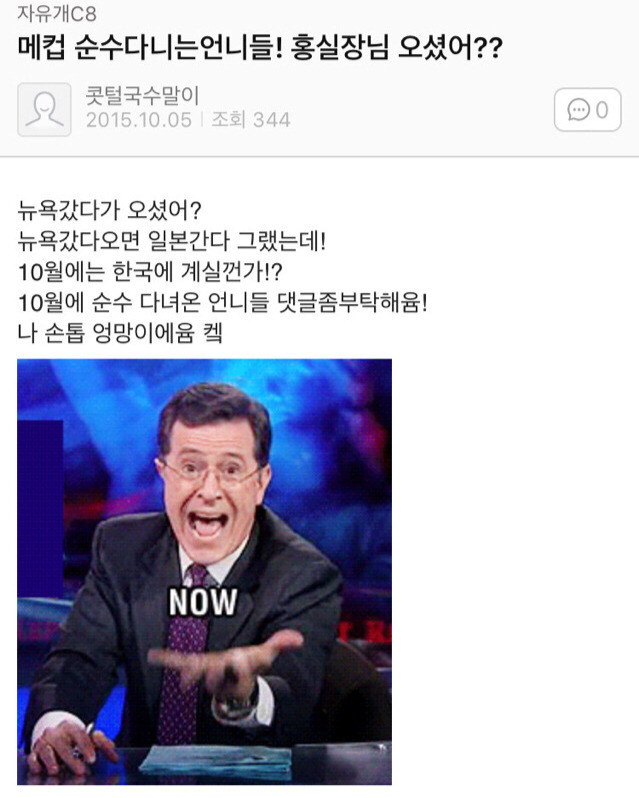Open the attached NOW meme image
Screen dimensions: 639x798
coord(204,571)
